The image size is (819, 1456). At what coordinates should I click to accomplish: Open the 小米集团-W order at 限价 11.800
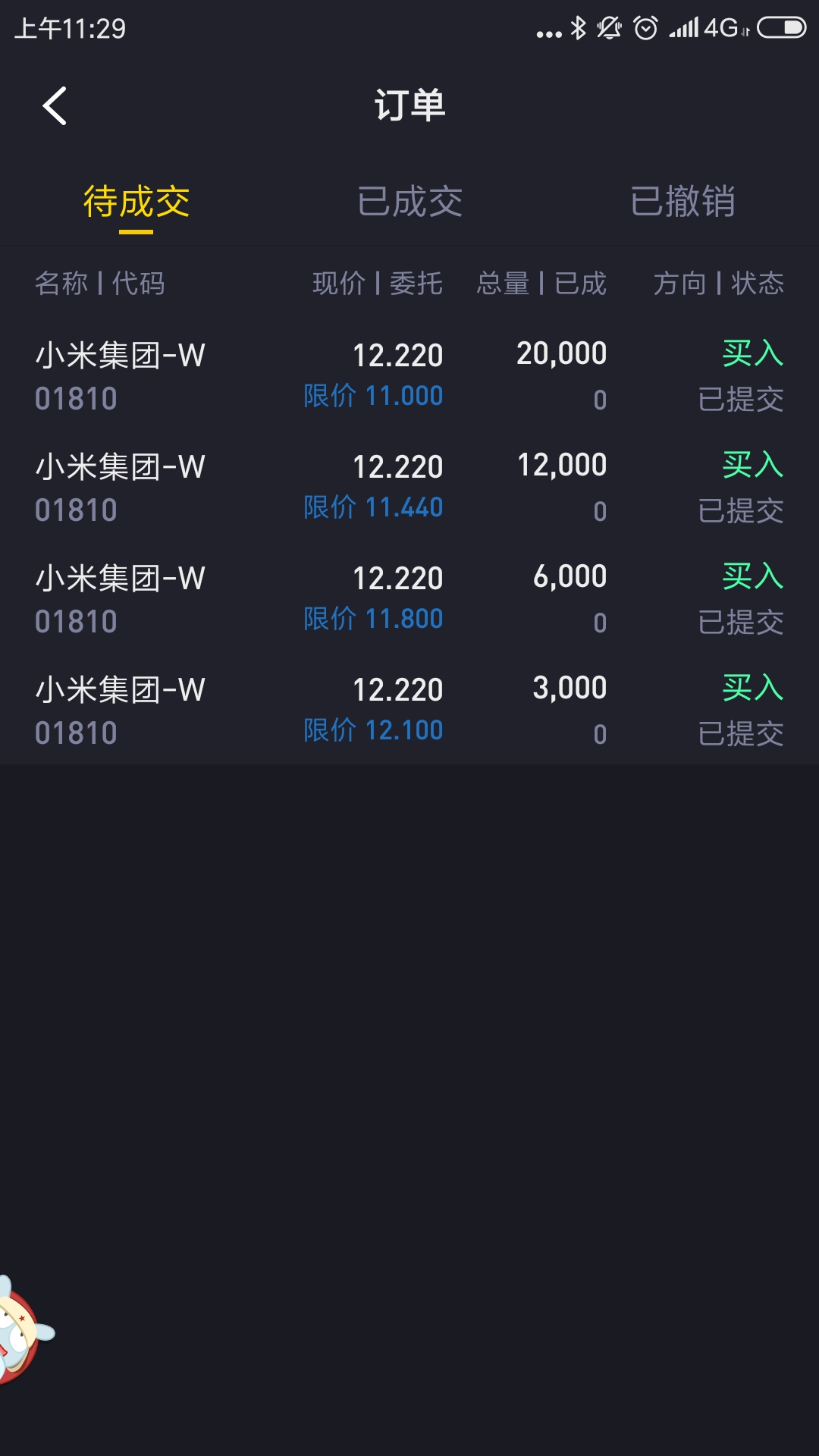click(x=409, y=599)
